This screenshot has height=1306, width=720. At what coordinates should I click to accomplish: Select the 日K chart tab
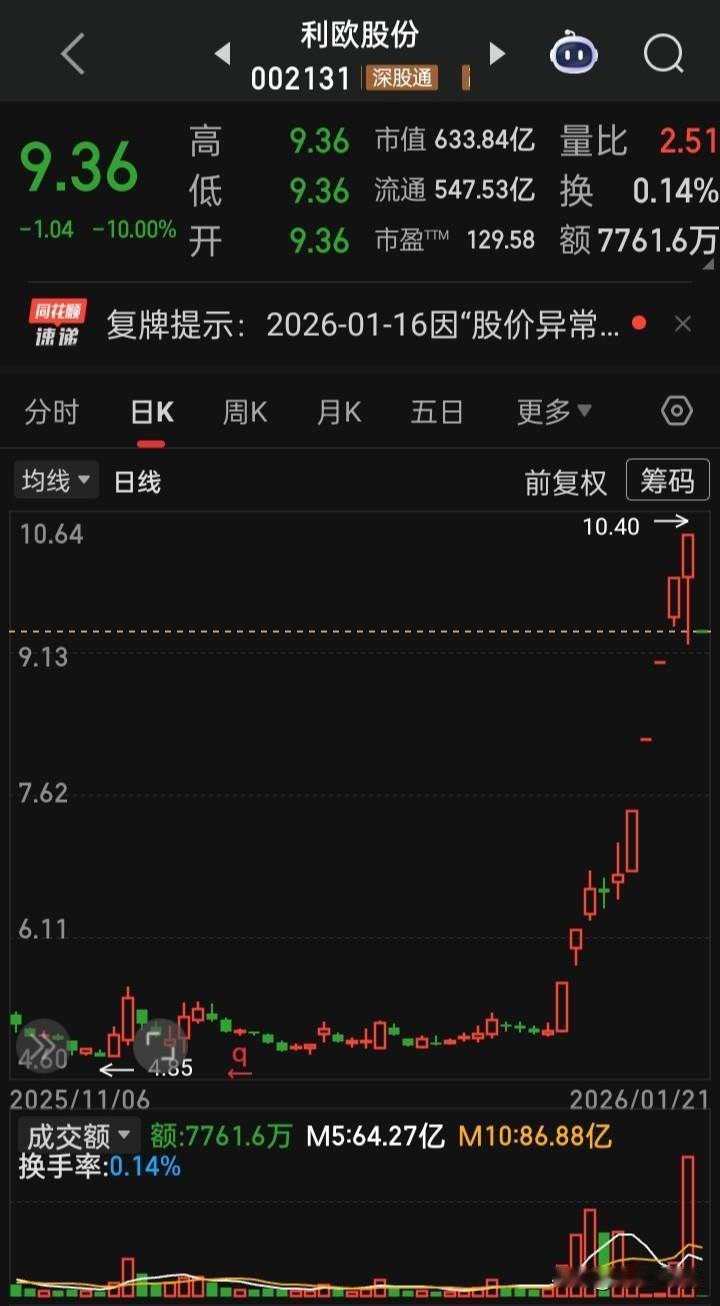click(x=152, y=412)
